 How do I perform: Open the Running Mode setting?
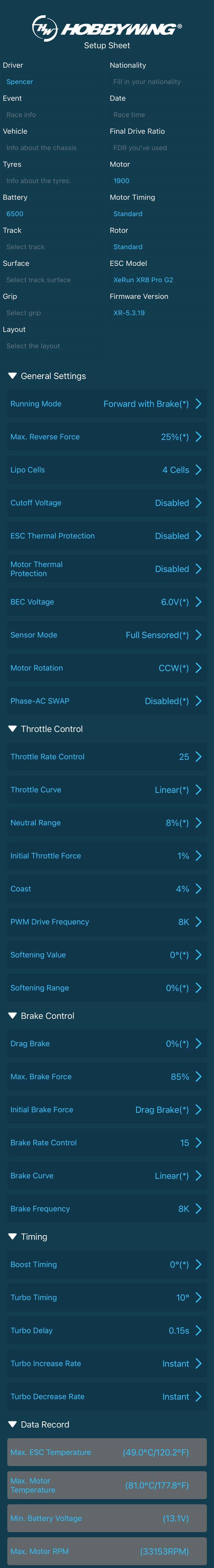tap(107, 404)
